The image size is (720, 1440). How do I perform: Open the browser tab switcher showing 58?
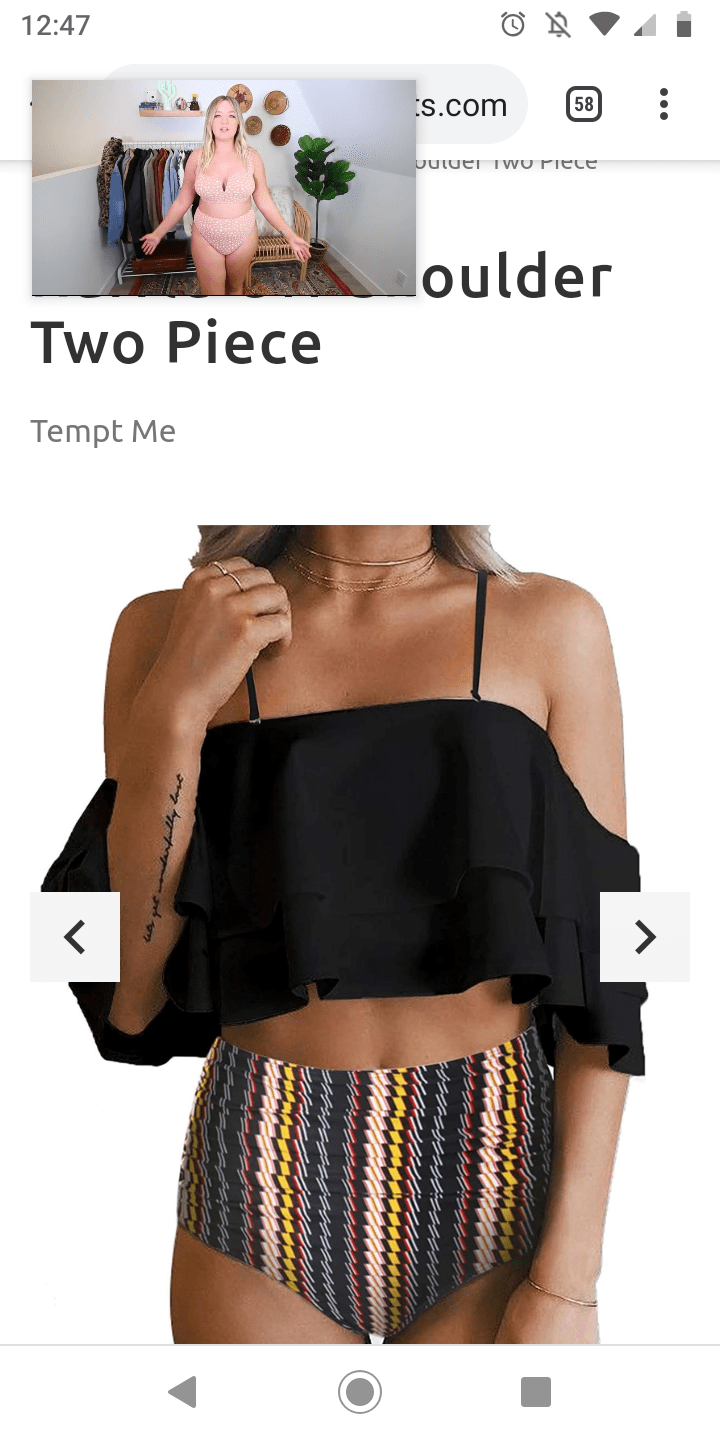[x=584, y=104]
